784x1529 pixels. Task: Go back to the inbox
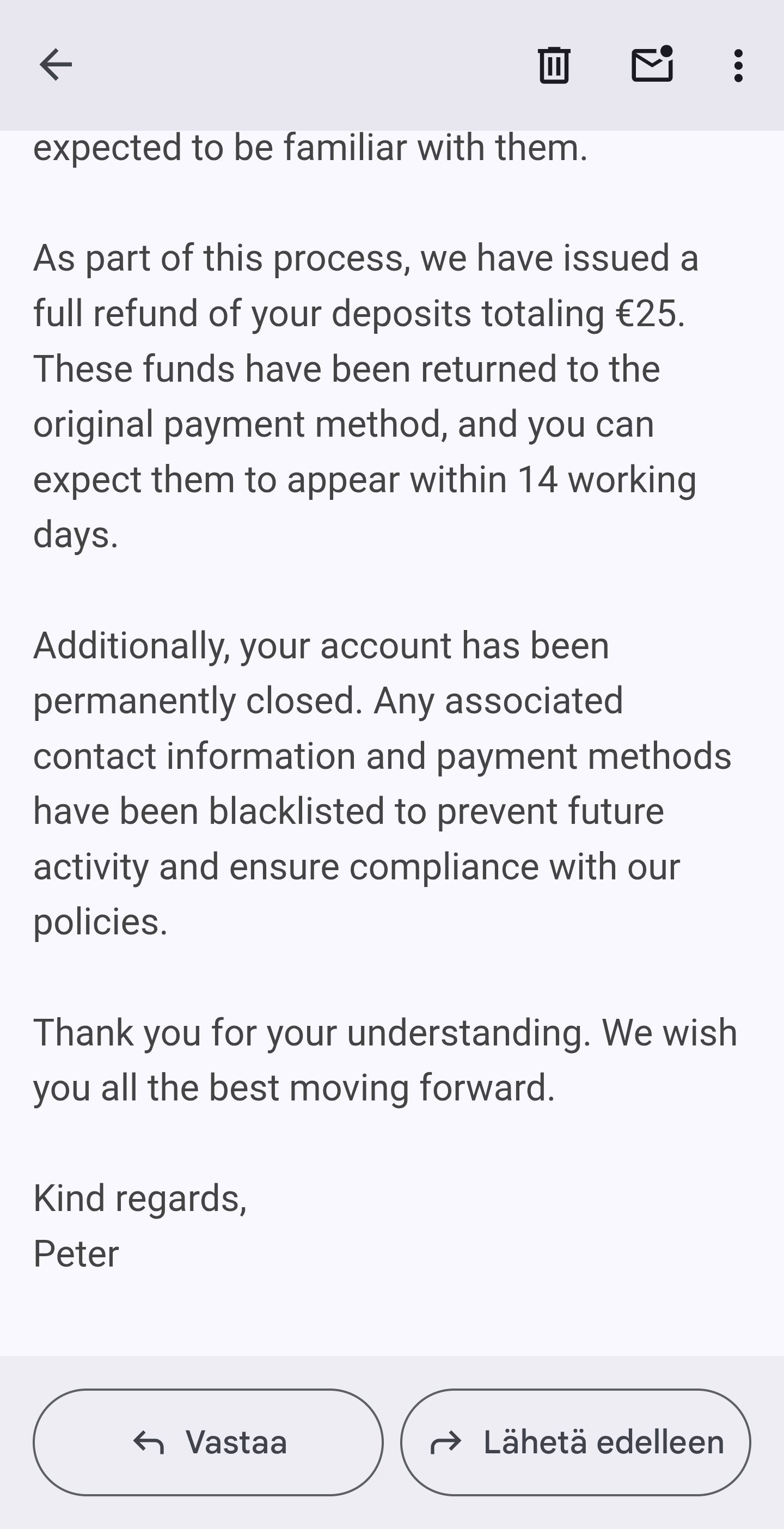55,65
